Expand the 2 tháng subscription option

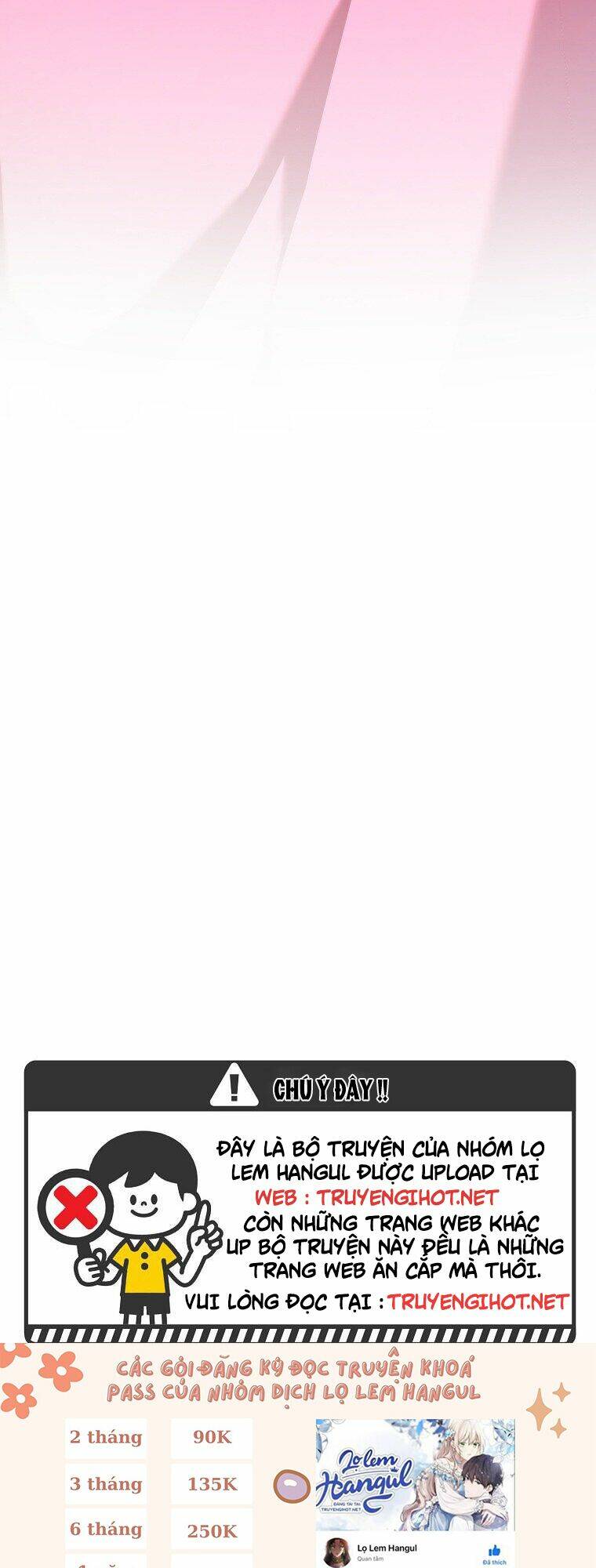click(x=106, y=1436)
